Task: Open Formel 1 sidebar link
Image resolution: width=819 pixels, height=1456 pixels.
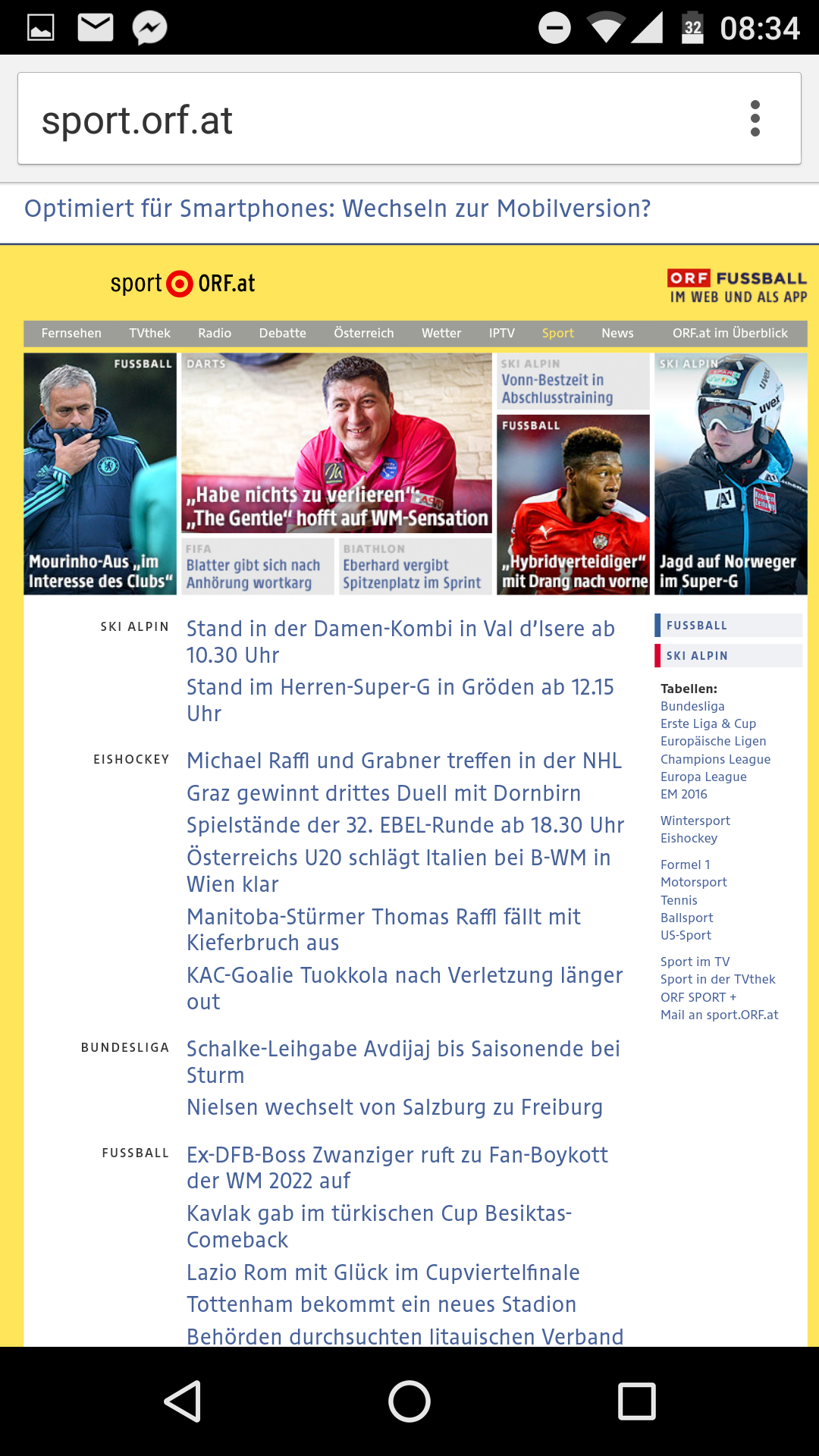Action: [685, 864]
